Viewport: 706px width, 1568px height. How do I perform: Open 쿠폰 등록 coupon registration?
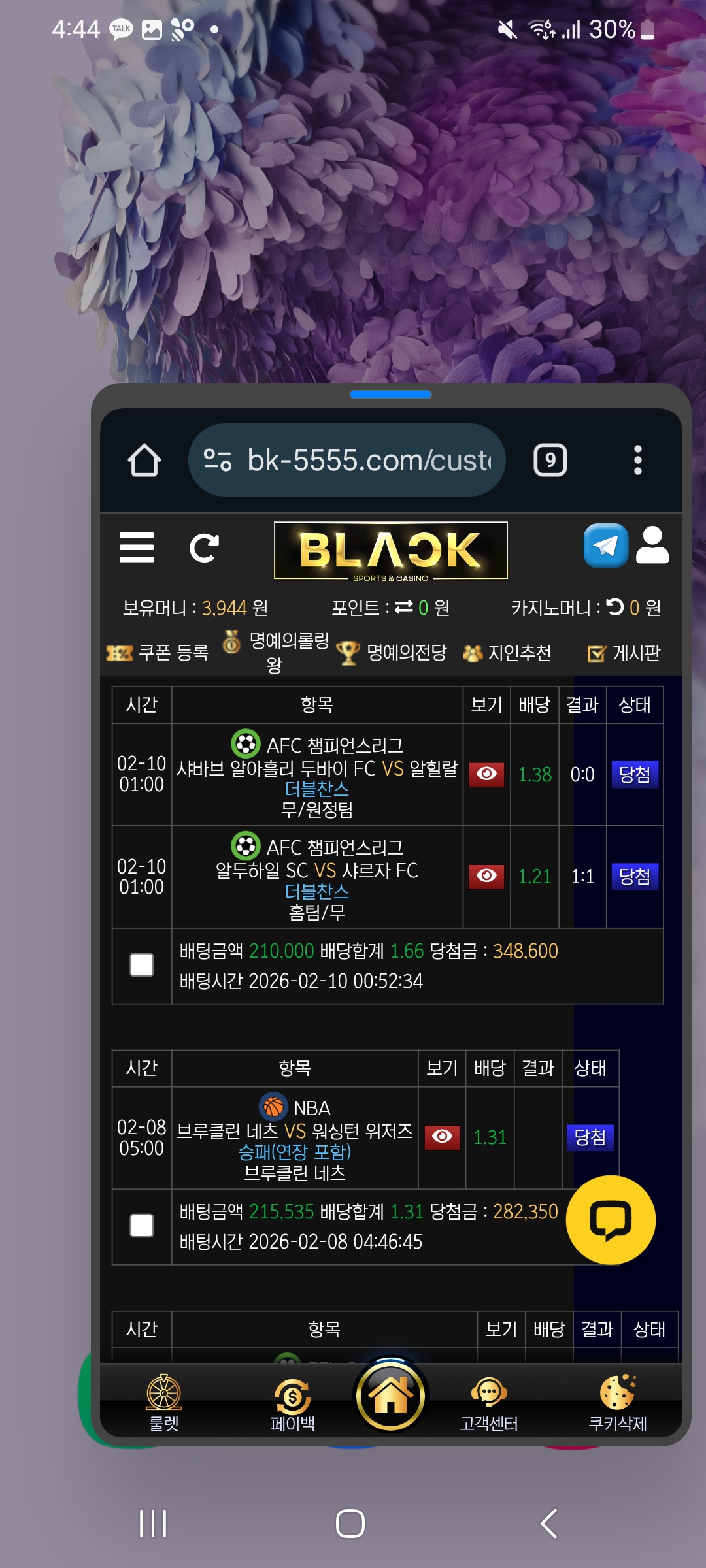pos(158,652)
